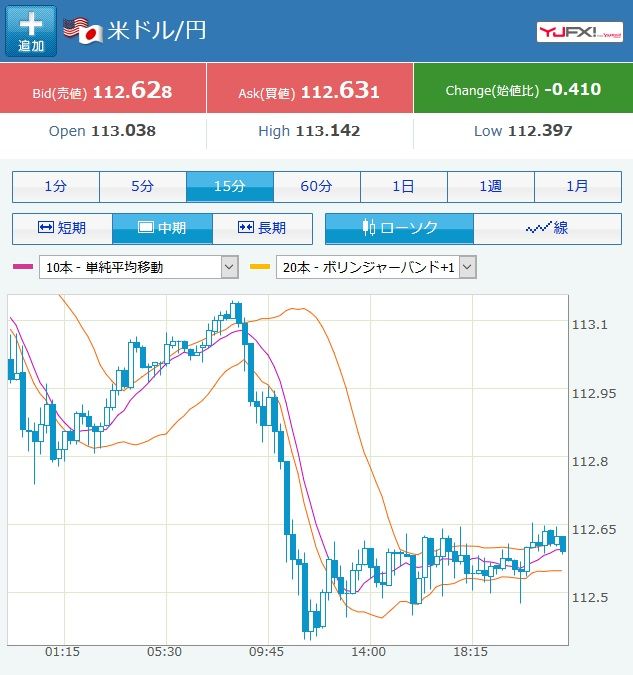
Task: Switch to the 1分 timeframe
Action: coord(55,187)
